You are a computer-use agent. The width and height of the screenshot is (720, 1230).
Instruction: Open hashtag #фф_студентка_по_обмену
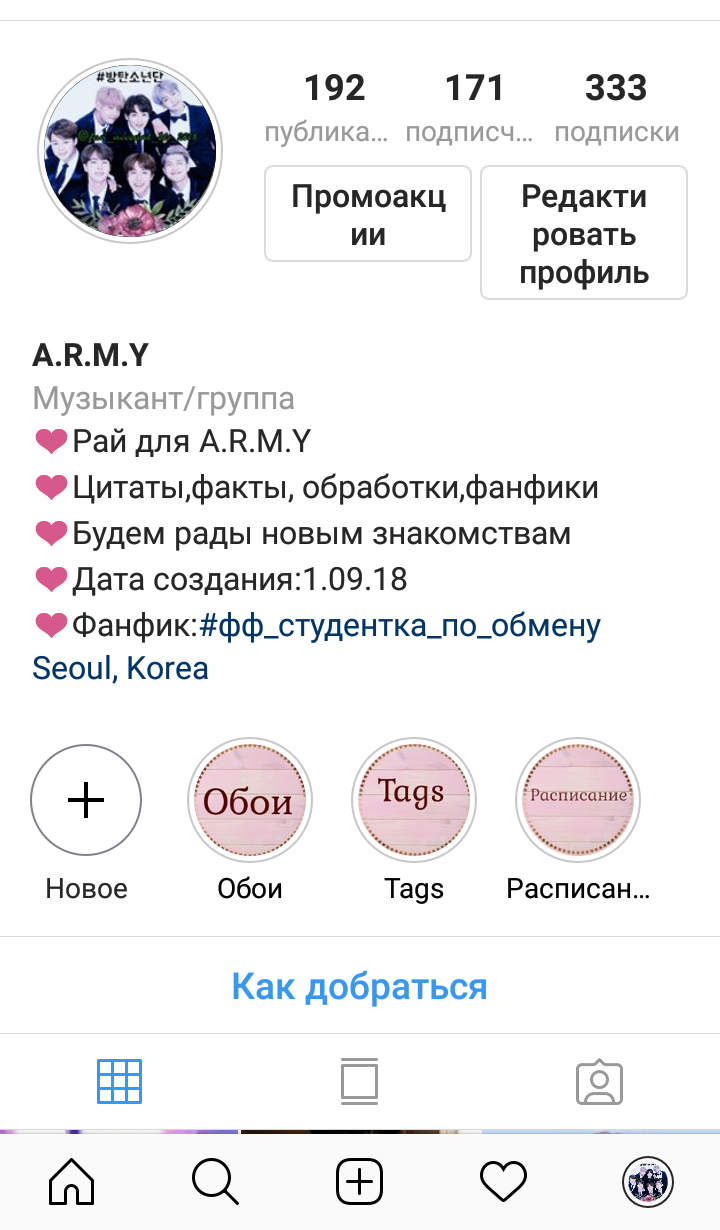(400, 627)
